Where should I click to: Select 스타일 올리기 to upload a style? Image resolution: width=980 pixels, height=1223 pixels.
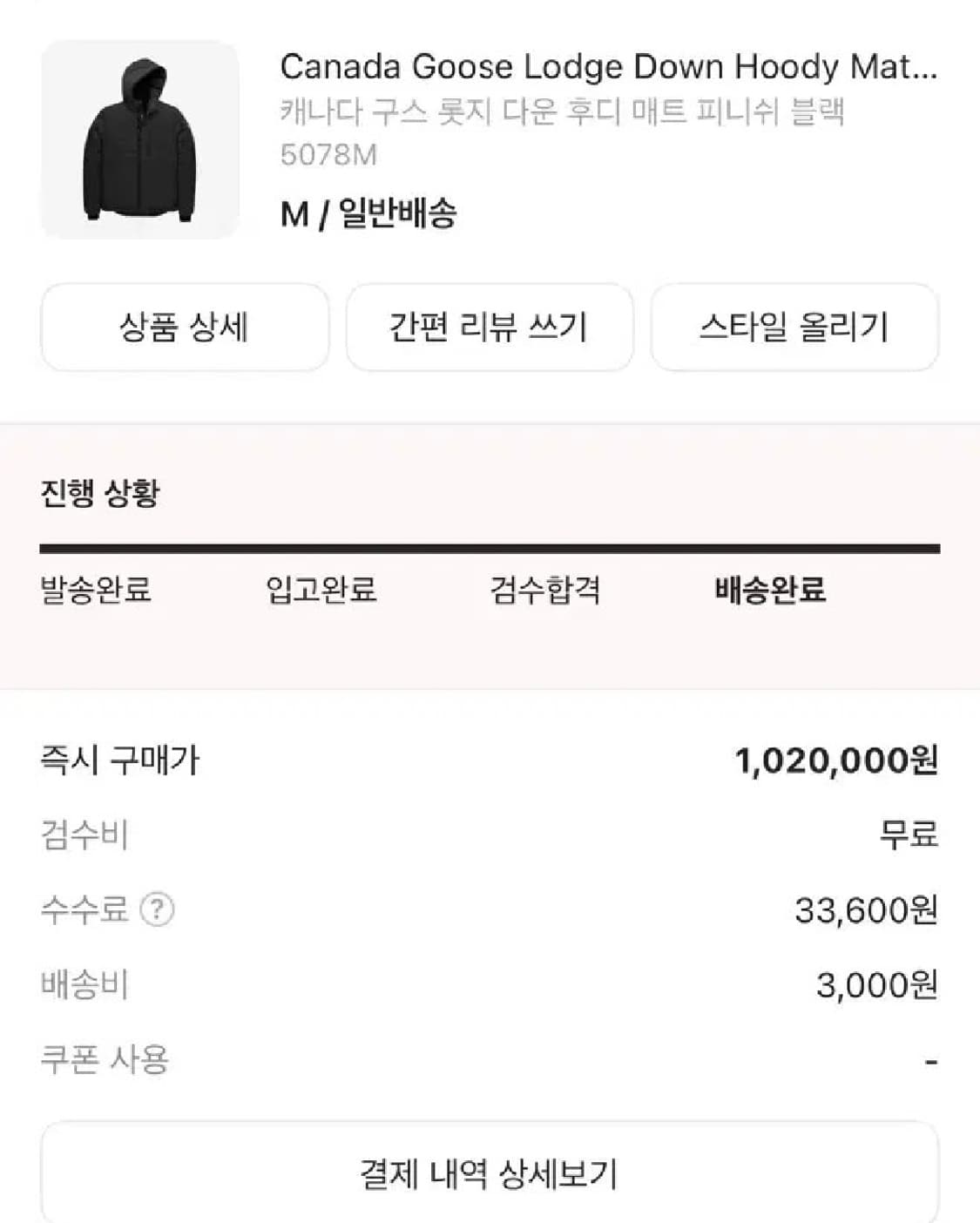point(794,327)
